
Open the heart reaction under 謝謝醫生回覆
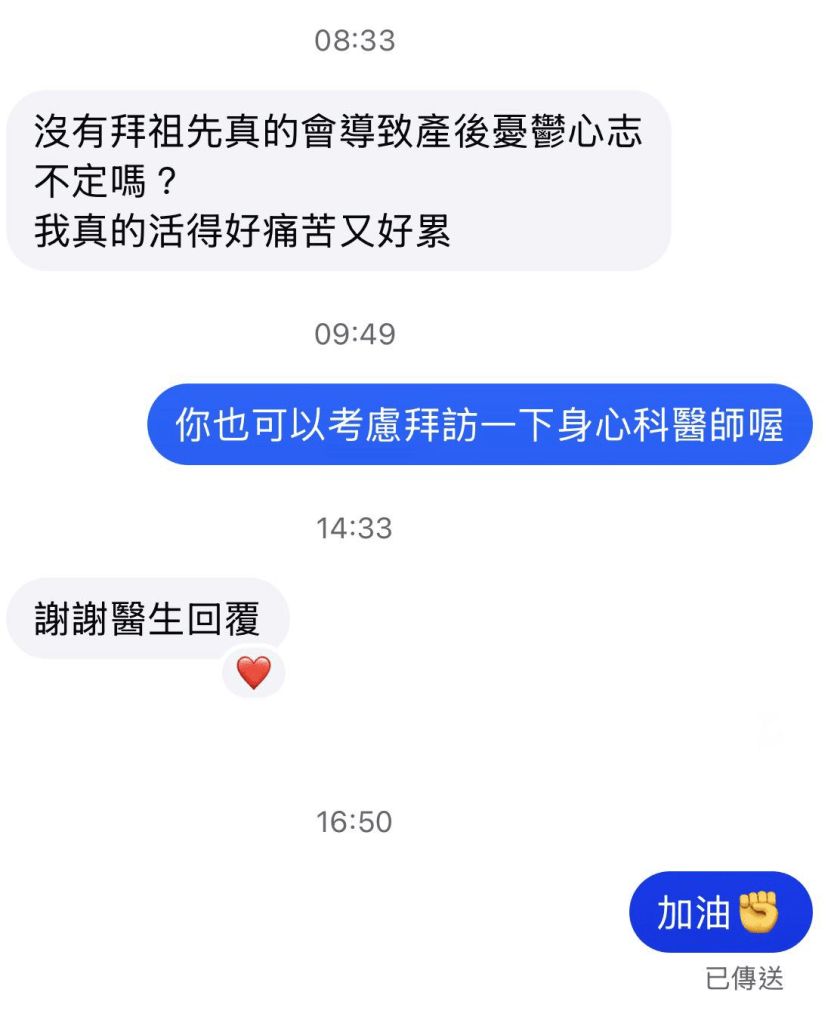pyautogui.click(x=253, y=672)
